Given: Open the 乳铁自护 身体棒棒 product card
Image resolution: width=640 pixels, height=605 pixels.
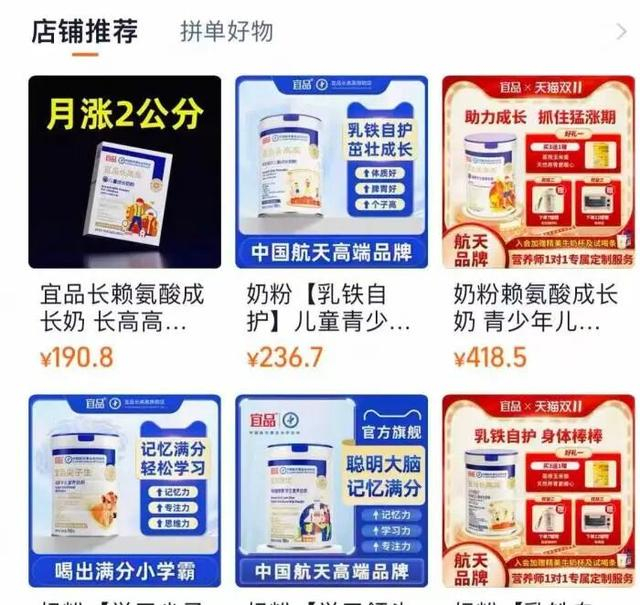Looking at the screenshot, I should click(539, 491).
